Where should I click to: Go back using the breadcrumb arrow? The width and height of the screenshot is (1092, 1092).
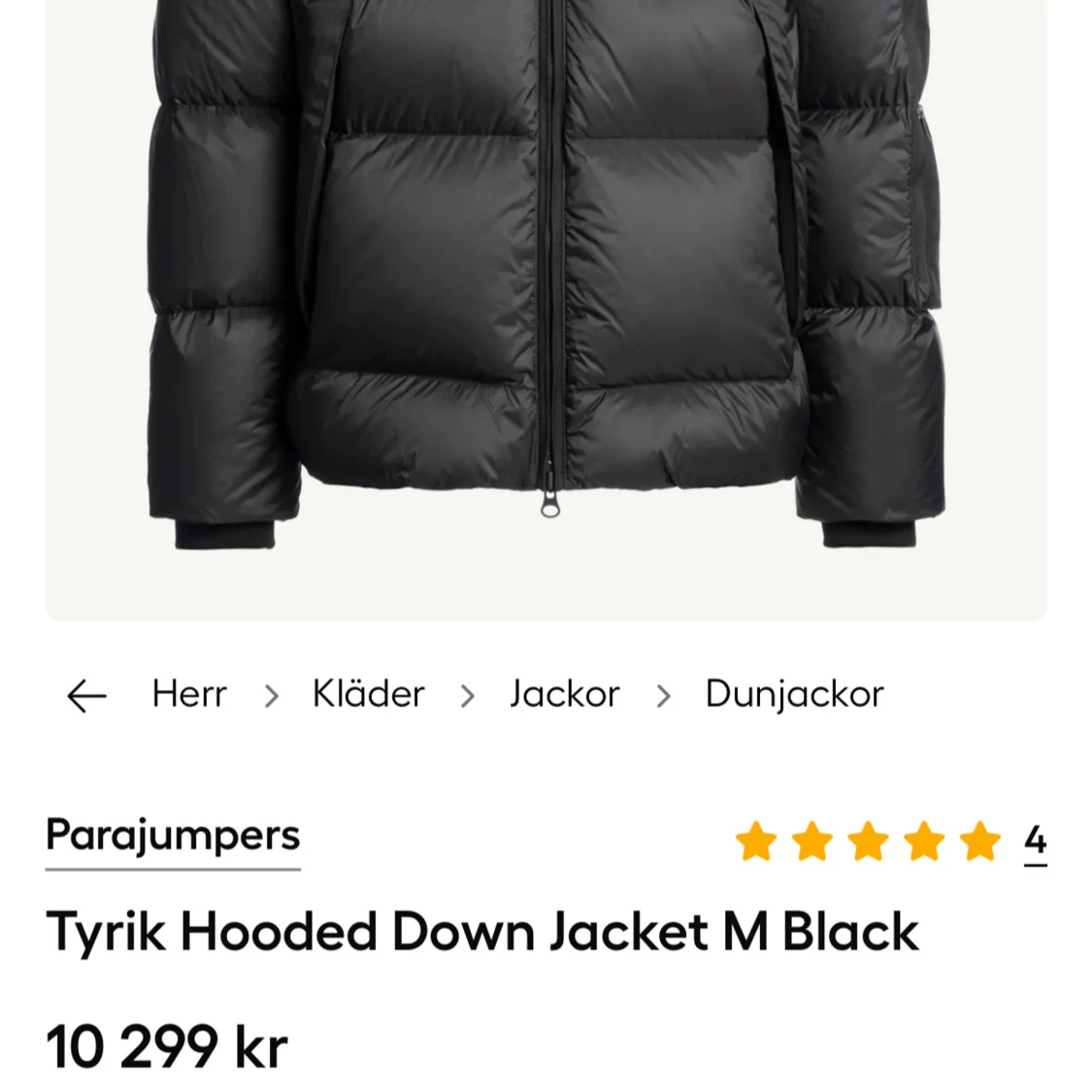[x=85, y=696]
